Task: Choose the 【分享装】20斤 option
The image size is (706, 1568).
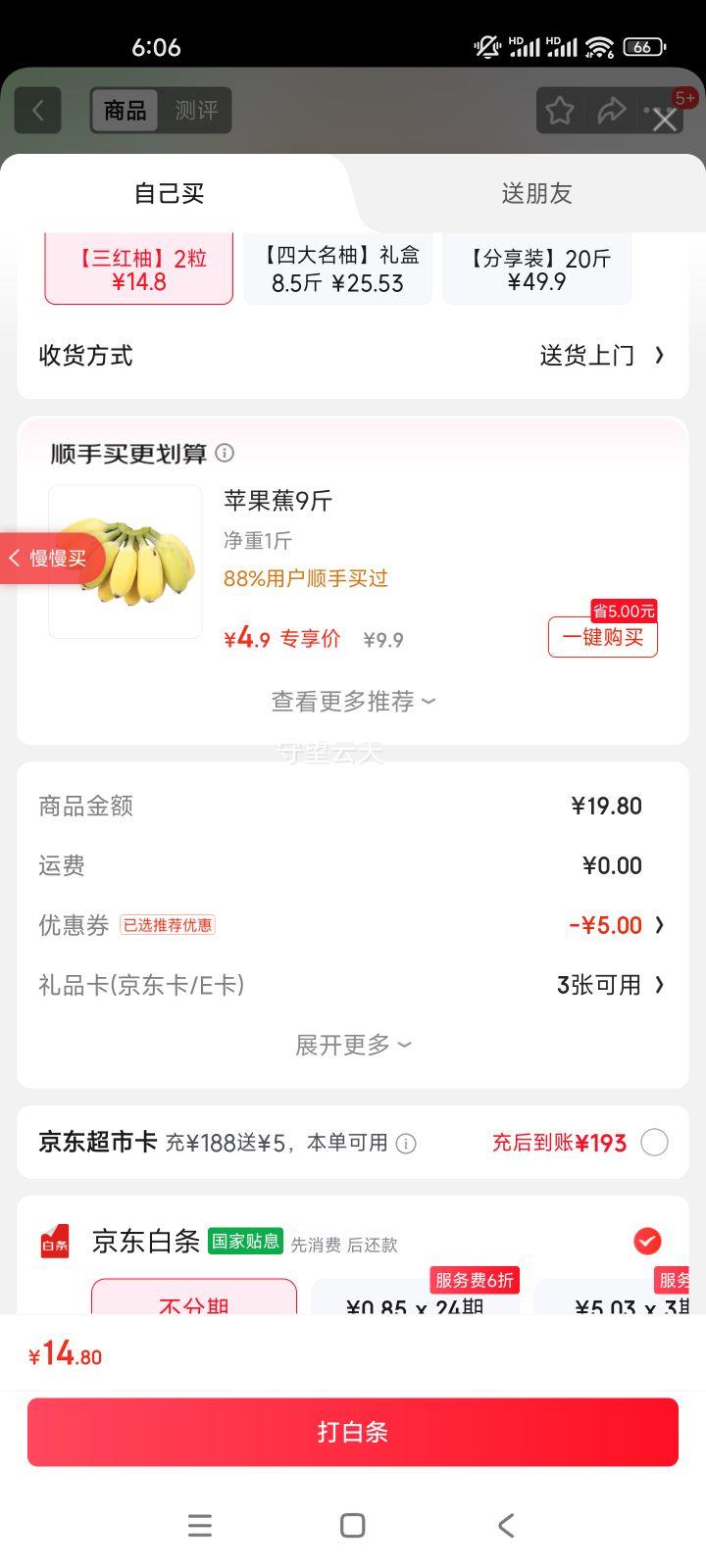Action: (x=536, y=269)
